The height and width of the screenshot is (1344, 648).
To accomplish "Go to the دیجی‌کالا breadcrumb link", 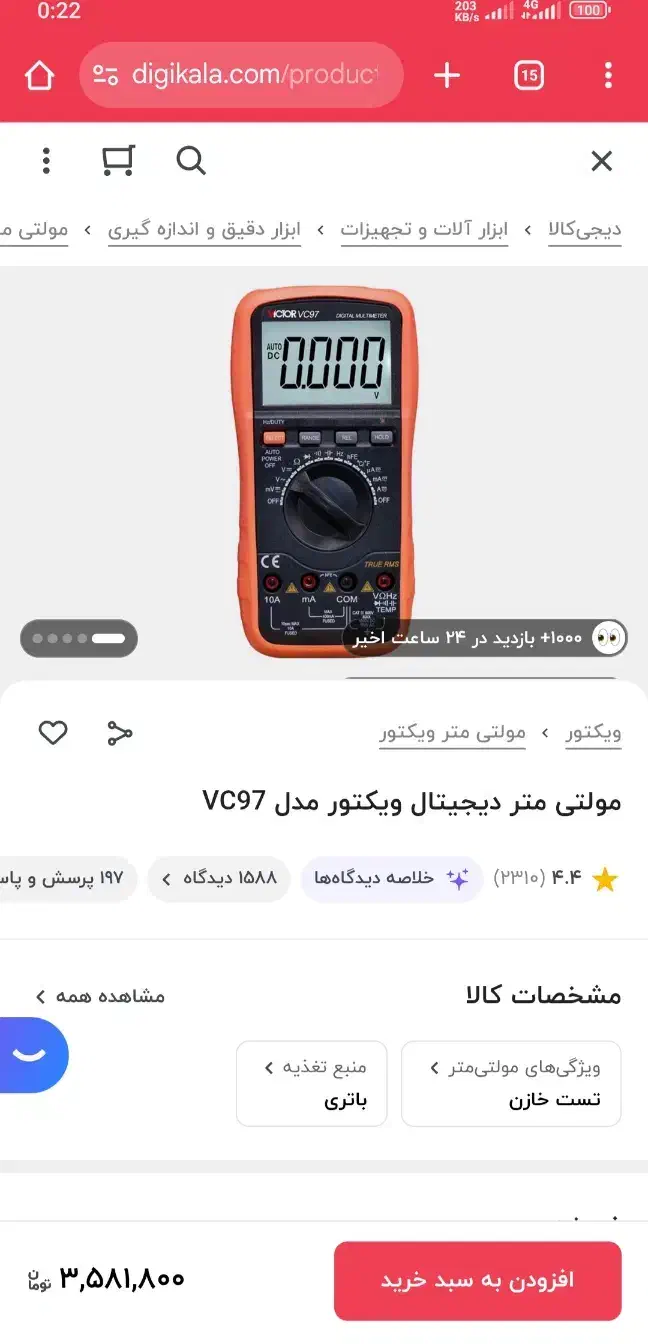I will coord(585,230).
